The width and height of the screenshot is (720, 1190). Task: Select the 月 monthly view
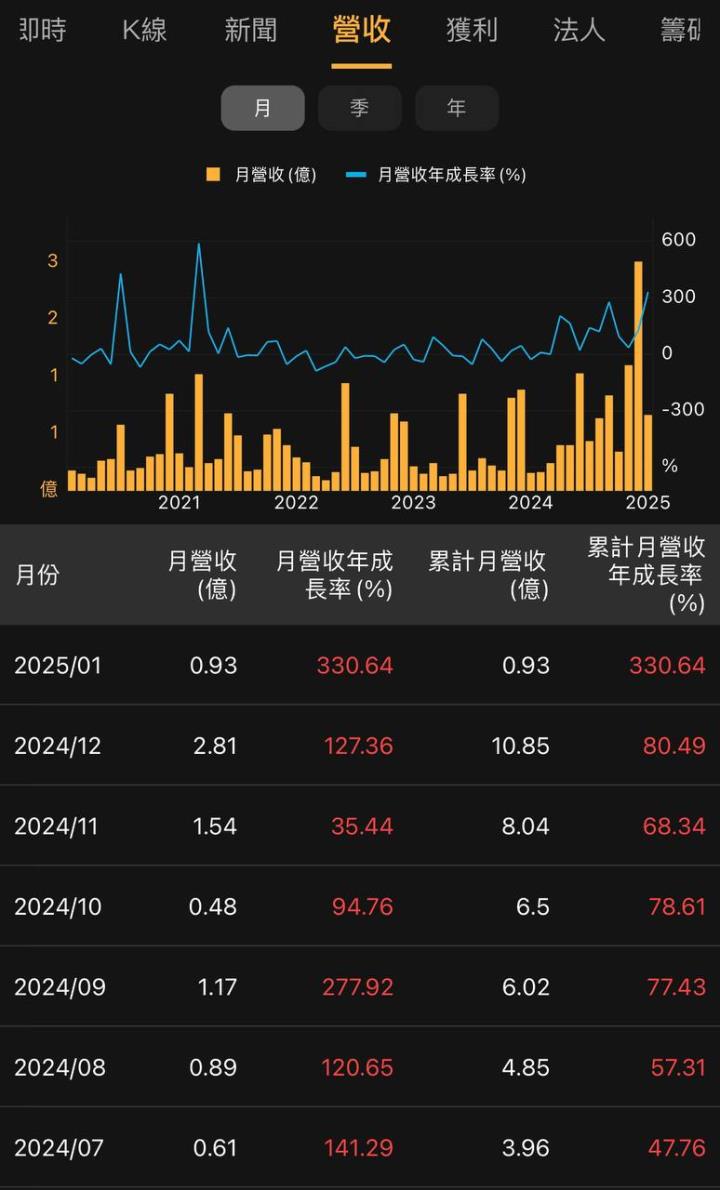262,108
